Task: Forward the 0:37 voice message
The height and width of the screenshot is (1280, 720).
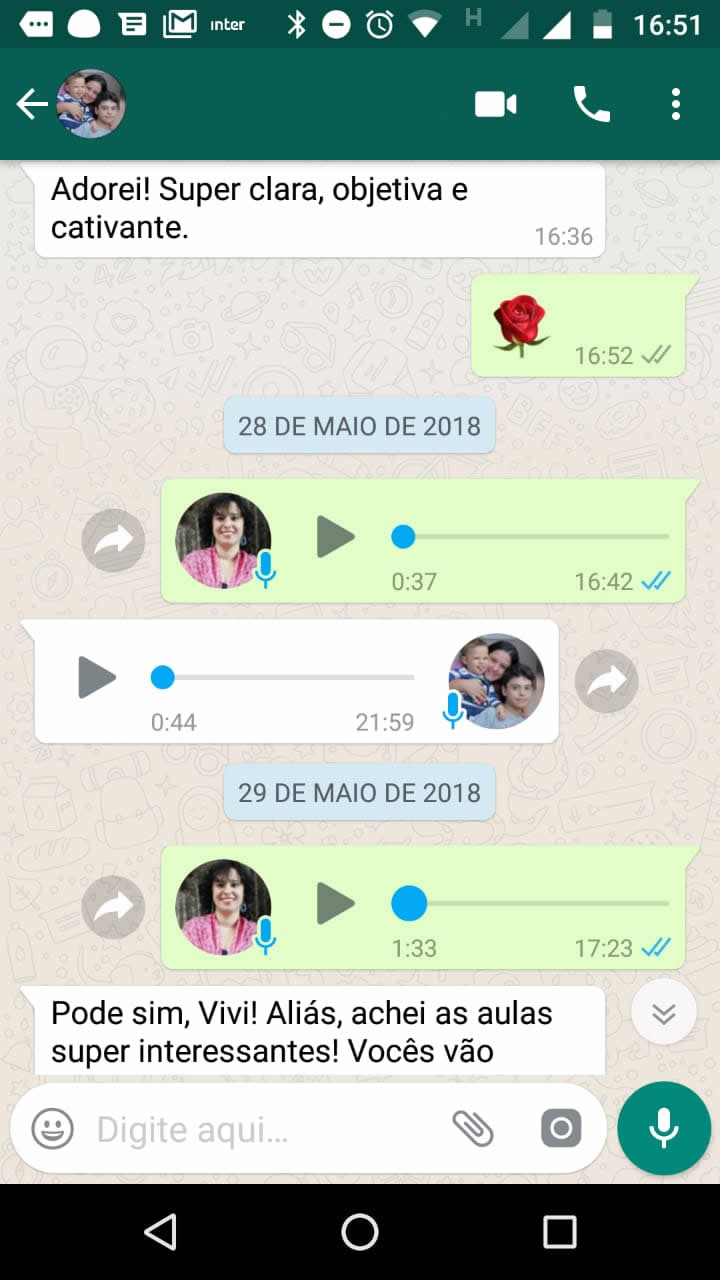Action: tap(113, 541)
